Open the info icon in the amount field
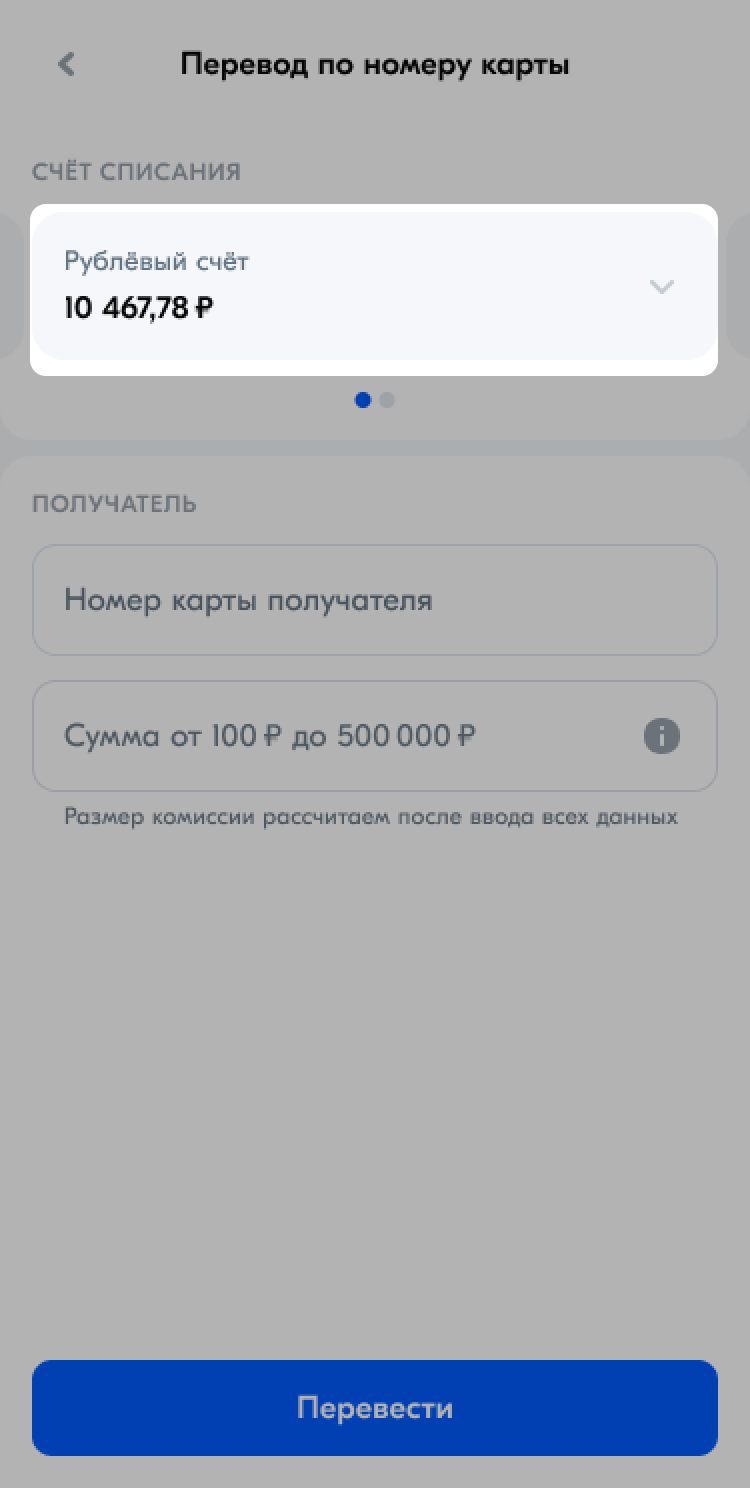Image resolution: width=750 pixels, height=1488 pixels. (661, 737)
